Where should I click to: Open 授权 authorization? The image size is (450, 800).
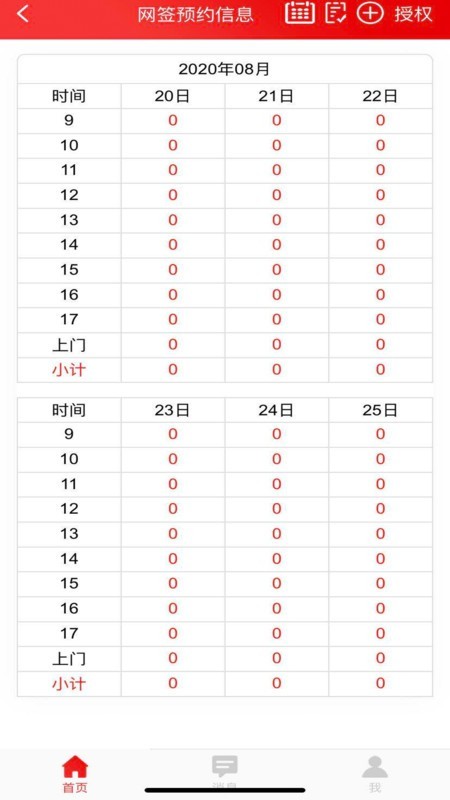pos(413,14)
